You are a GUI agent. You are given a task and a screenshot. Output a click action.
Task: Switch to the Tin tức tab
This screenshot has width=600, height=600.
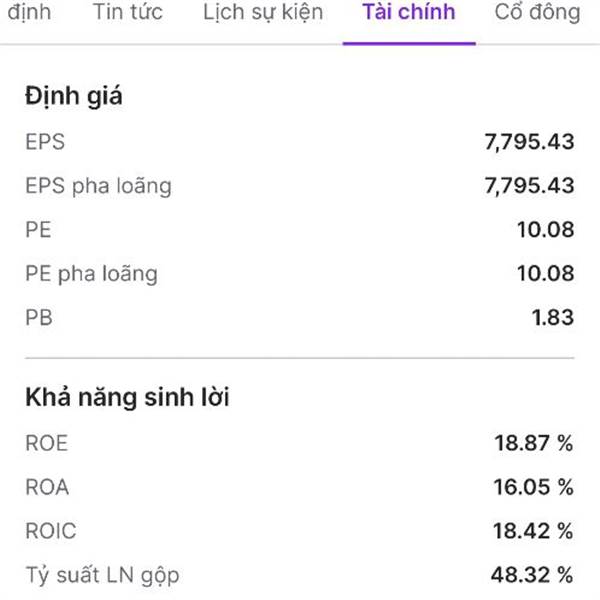point(128,12)
